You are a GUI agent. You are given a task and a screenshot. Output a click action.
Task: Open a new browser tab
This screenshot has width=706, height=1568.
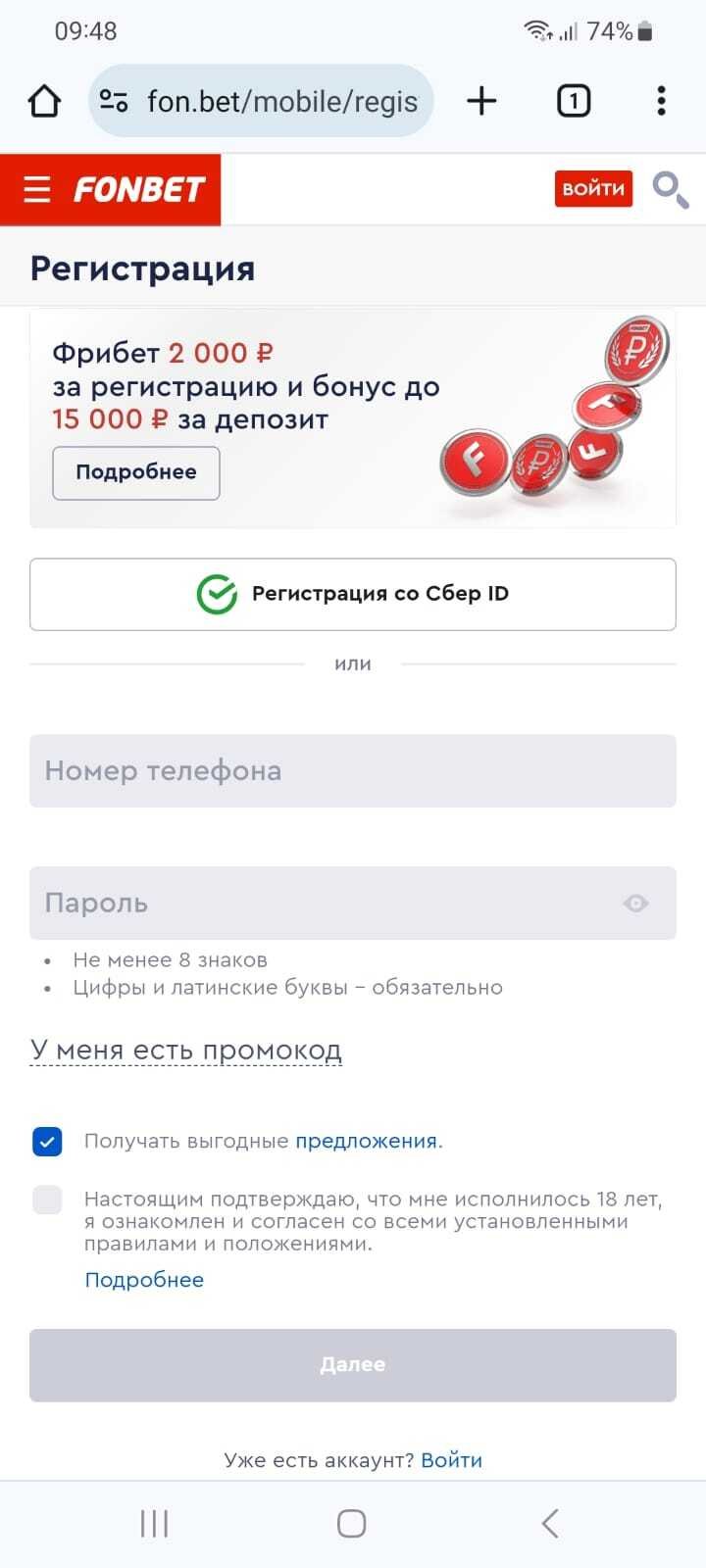coord(481,101)
